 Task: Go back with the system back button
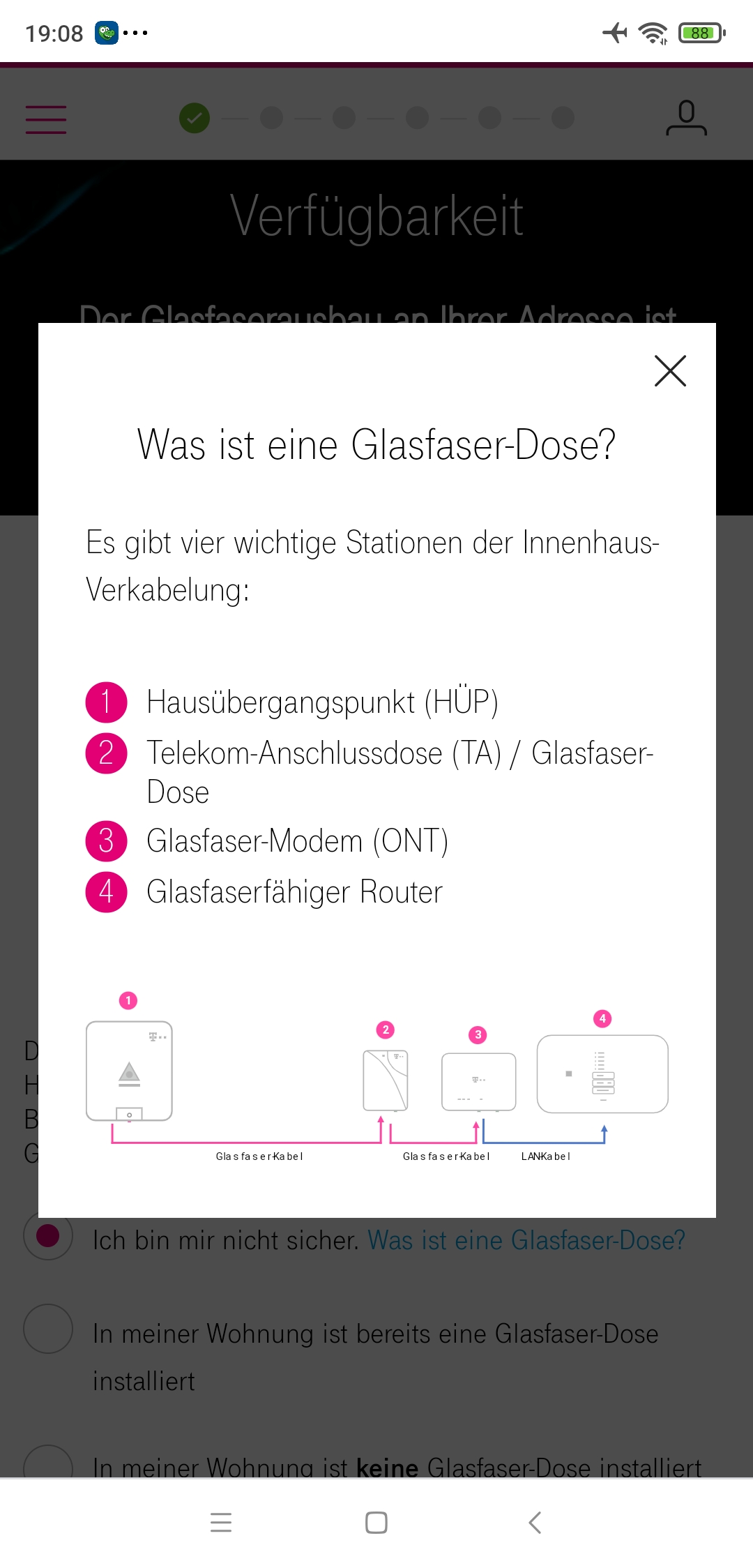[535, 1522]
